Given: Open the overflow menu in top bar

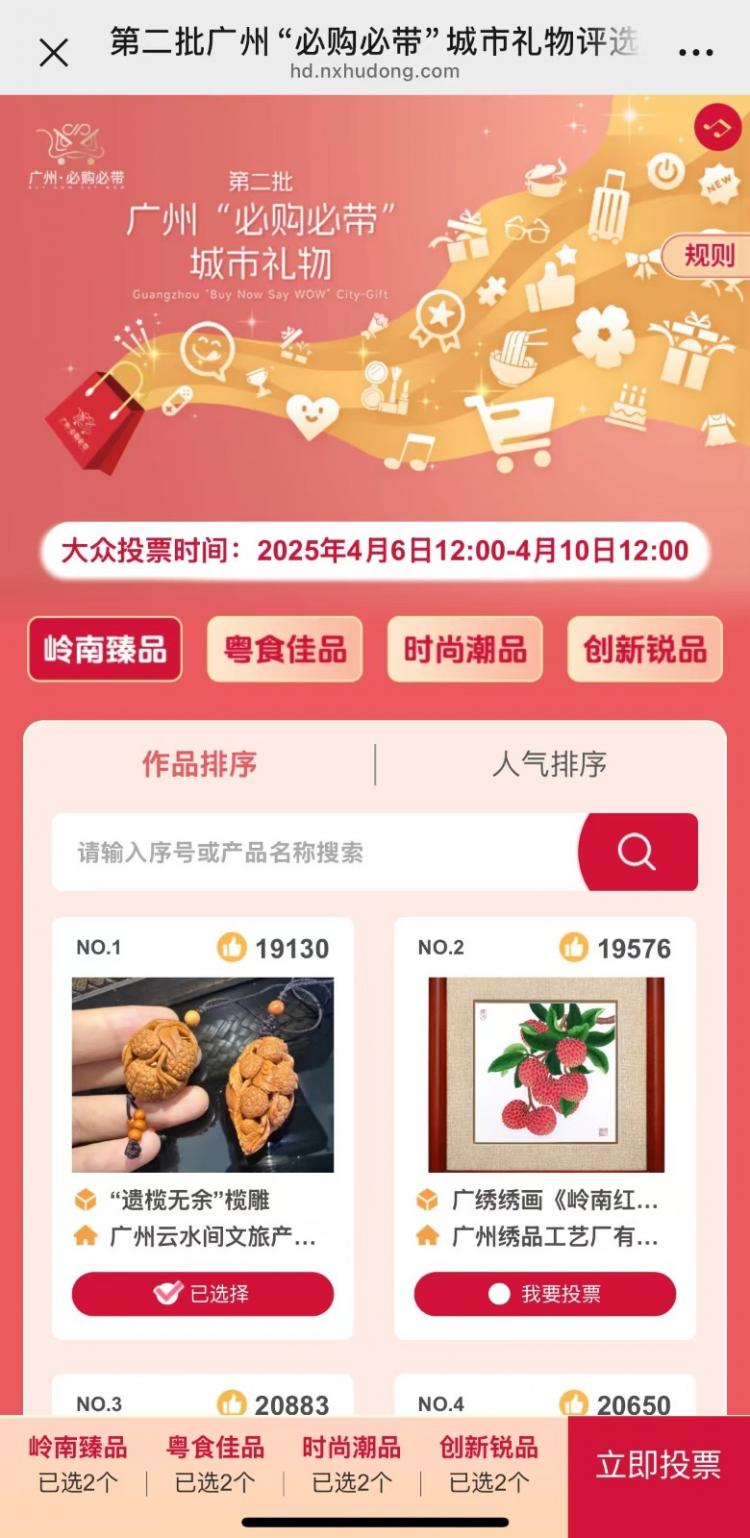Looking at the screenshot, I should 696,53.
